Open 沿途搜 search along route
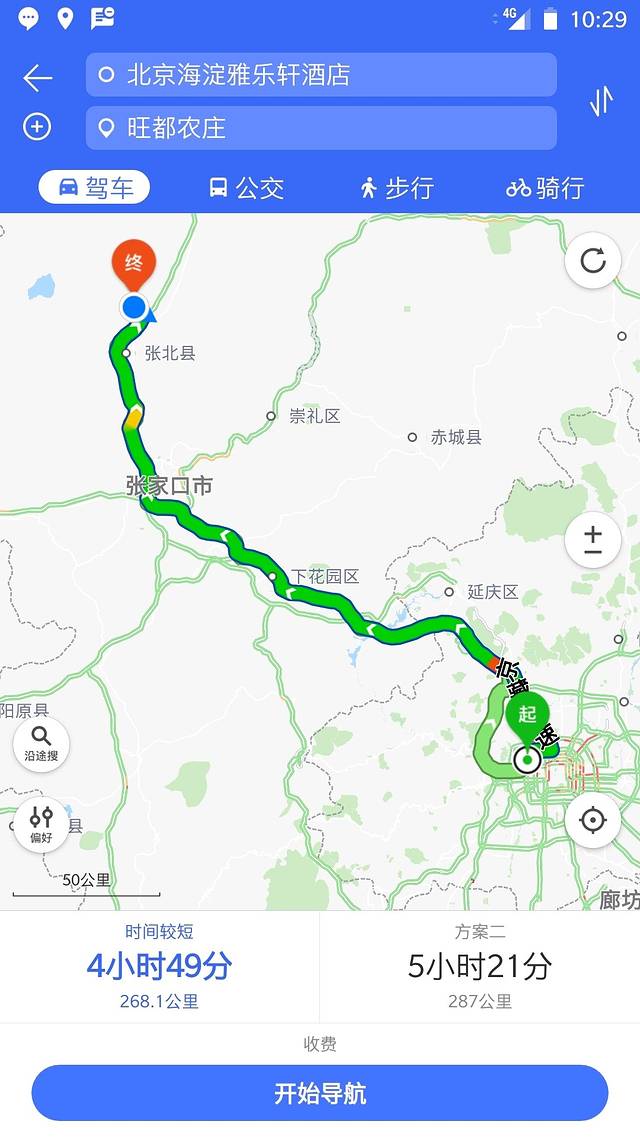Image resolution: width=640 pixels, height=1137 pixels. coord(41,744)
